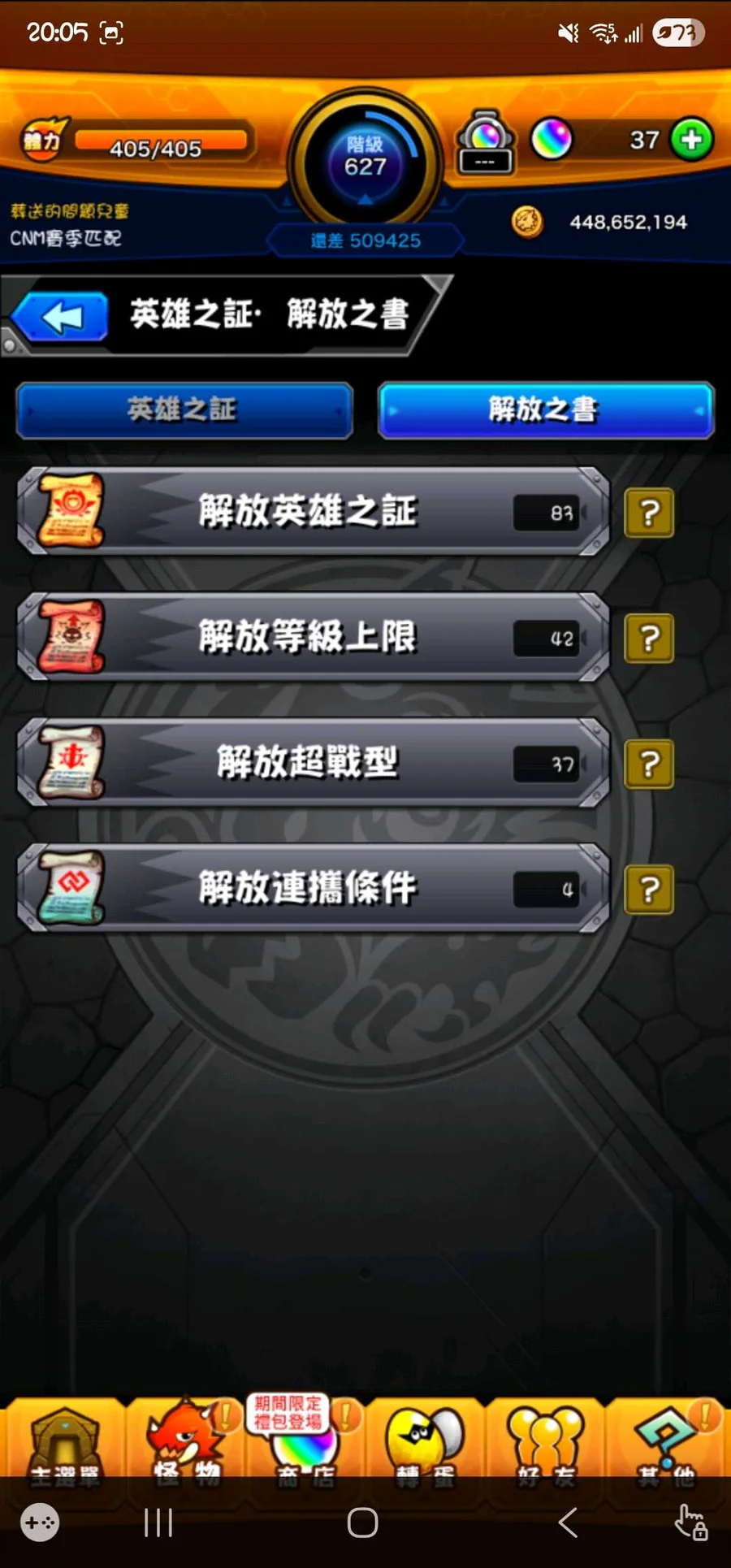Go back using the blue arrow button
This screenshot has height=1568, width=731.
[x=61, y=317]
